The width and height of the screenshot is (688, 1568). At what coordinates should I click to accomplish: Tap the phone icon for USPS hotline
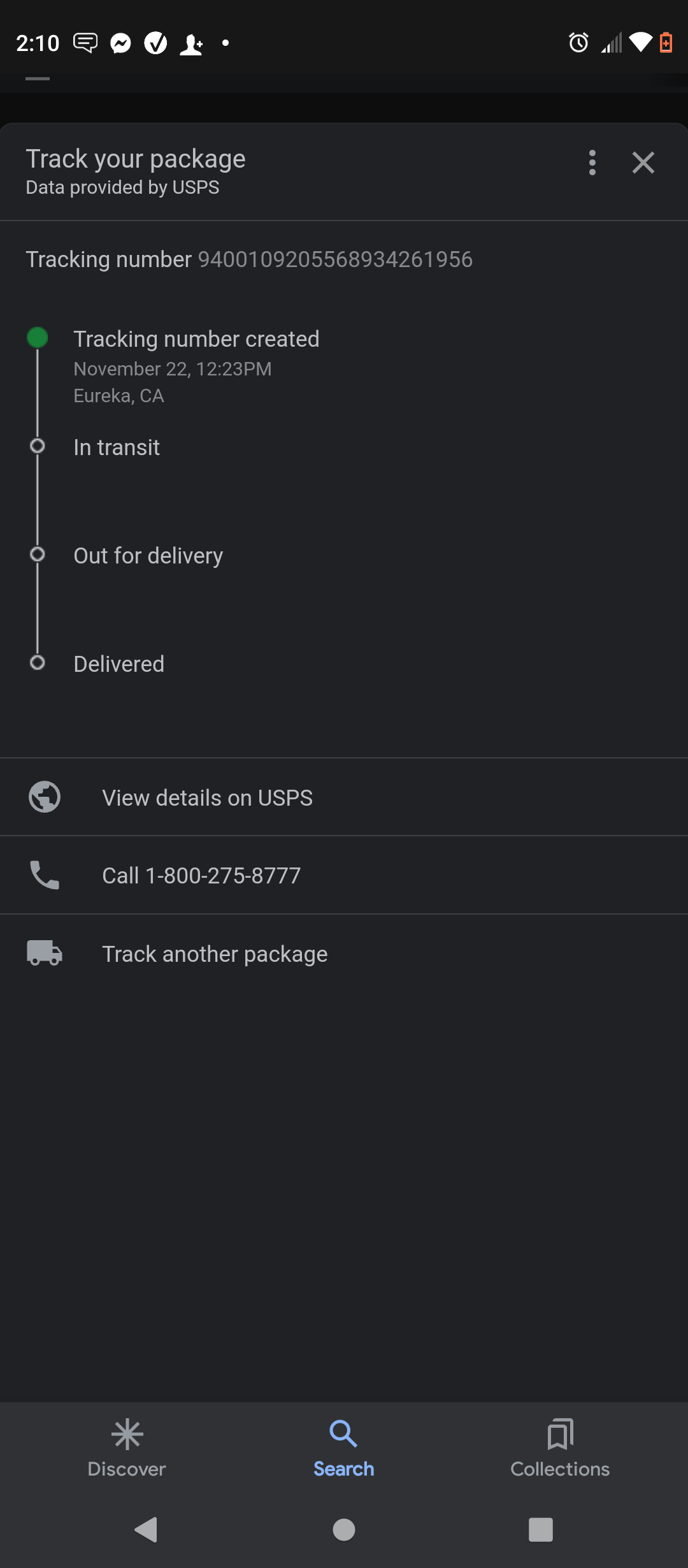(43, 875)
